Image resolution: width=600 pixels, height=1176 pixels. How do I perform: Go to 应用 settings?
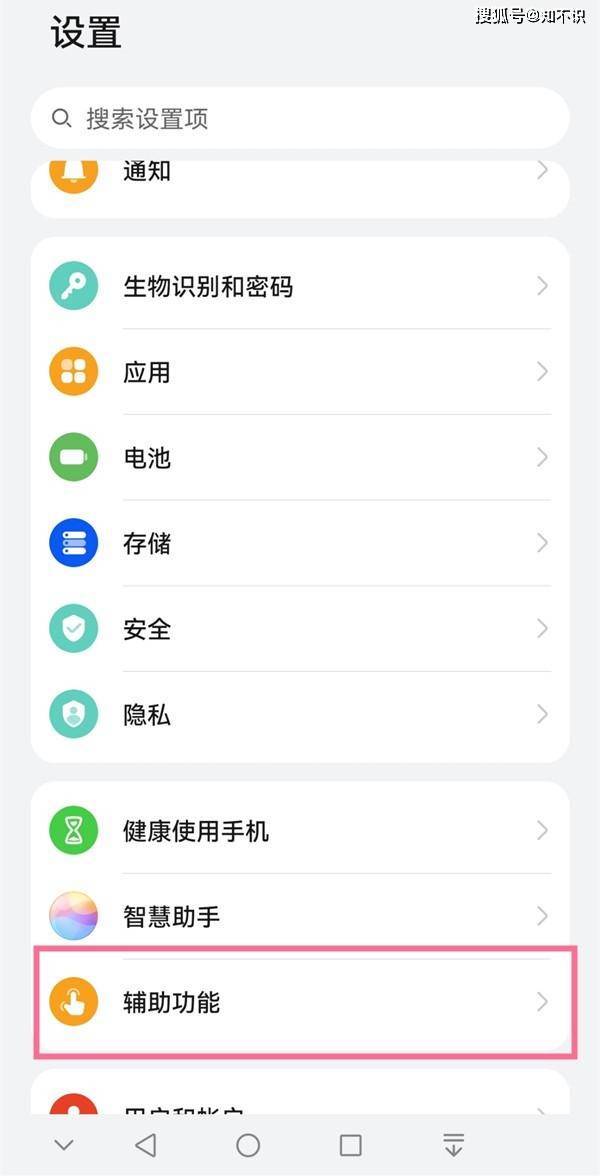click(300, 371)
